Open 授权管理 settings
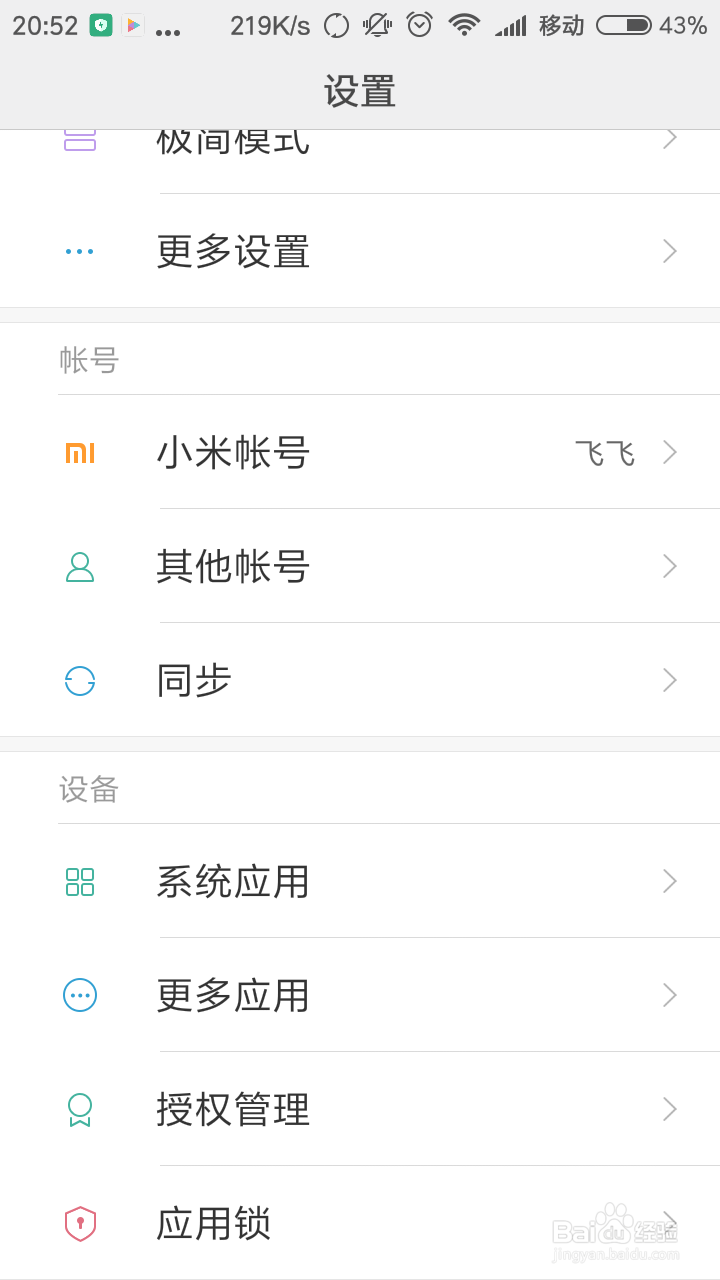The width and height of the screenshot is (720, 1280). 360,1109
